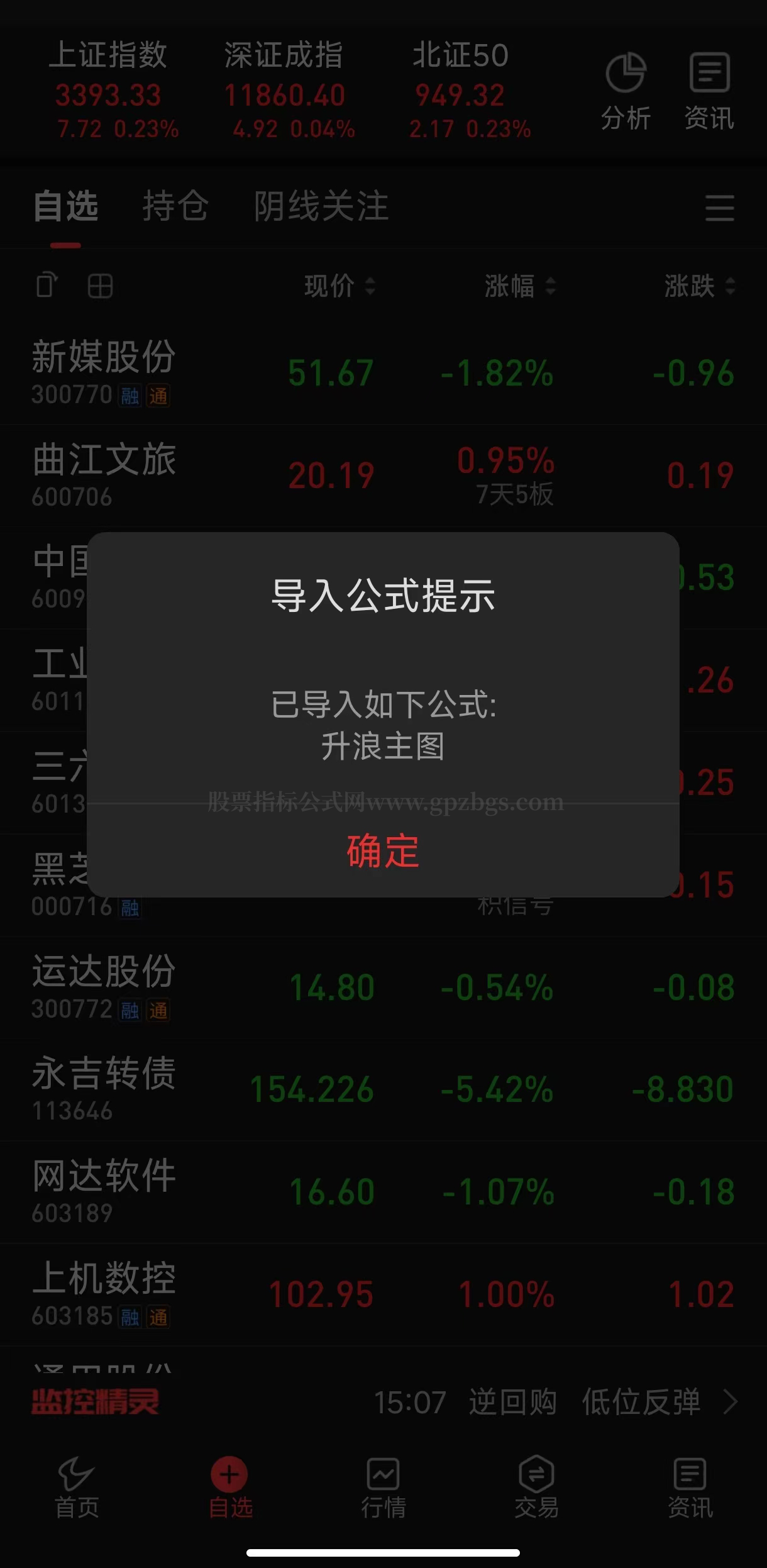Open the watchlist hamburger menu
Screen dimensions: 767x1568
719,208
